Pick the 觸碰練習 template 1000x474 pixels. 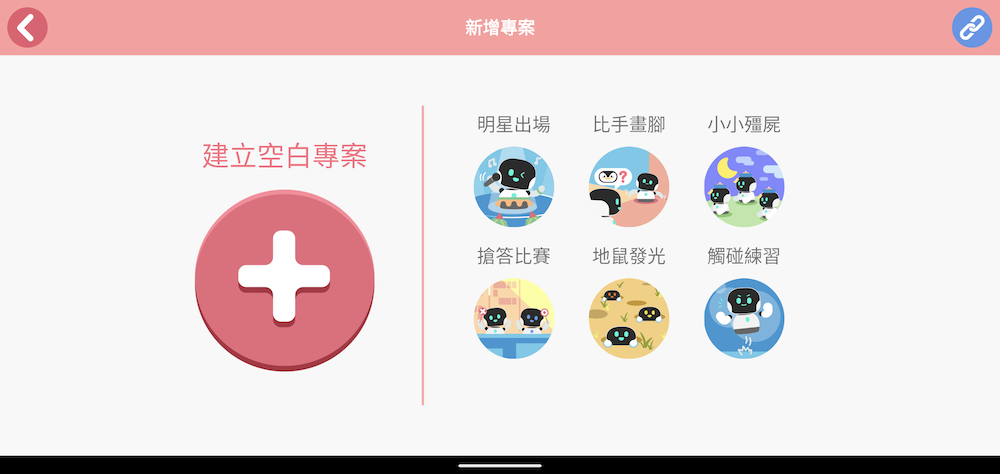744,318
